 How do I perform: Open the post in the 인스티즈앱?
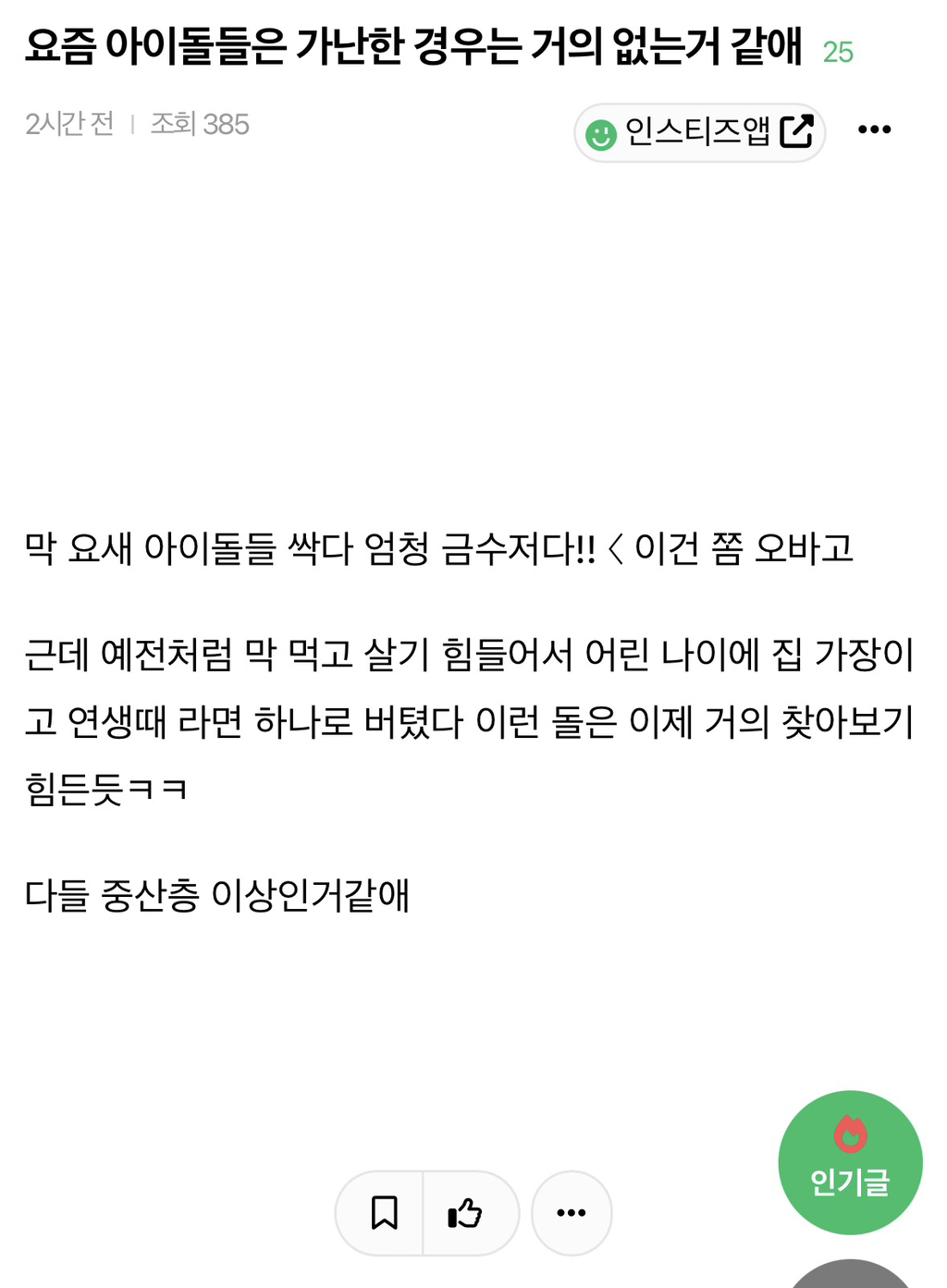[x=699, y=132]
